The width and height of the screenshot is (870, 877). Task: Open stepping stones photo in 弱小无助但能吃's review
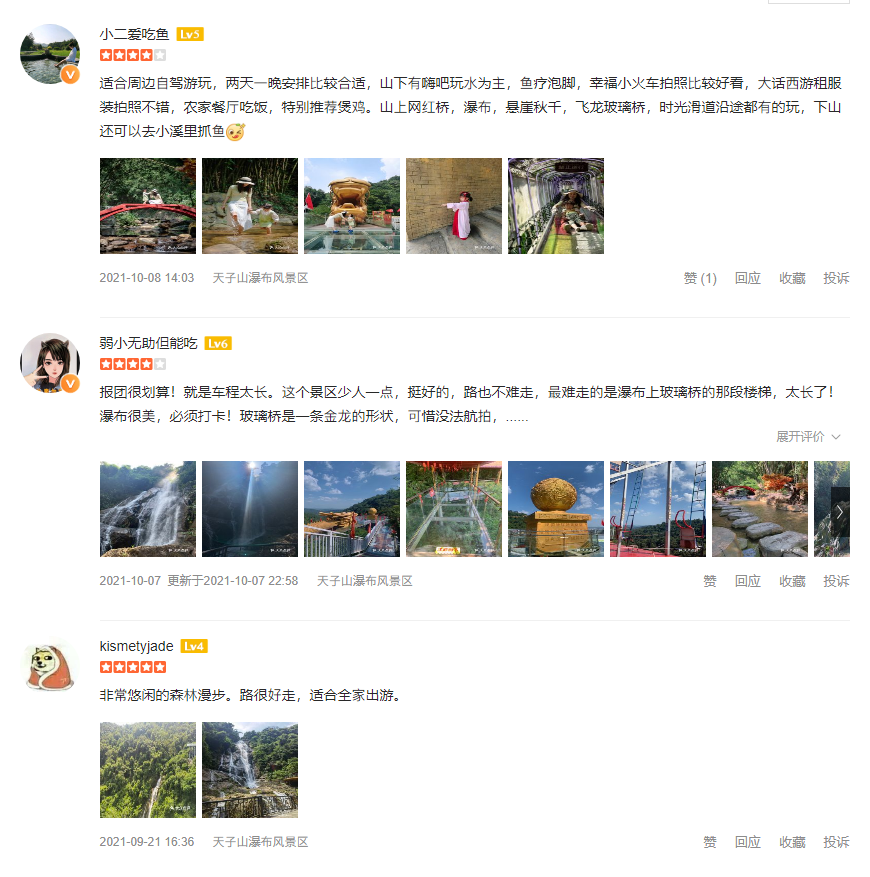tap(760, 509)
